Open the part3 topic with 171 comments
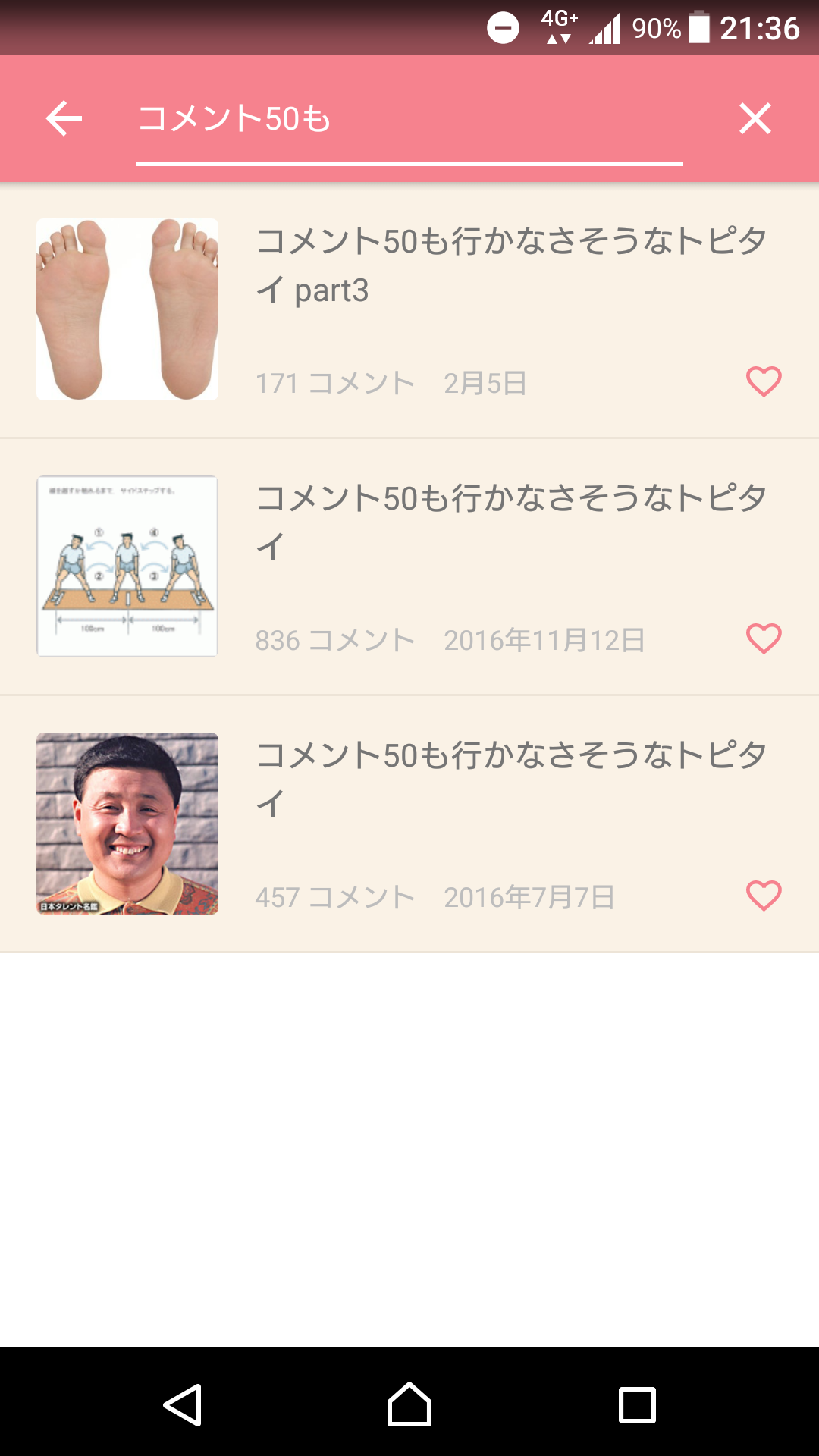Screen dimensions: 819x1456 click(x=409, y=309)
